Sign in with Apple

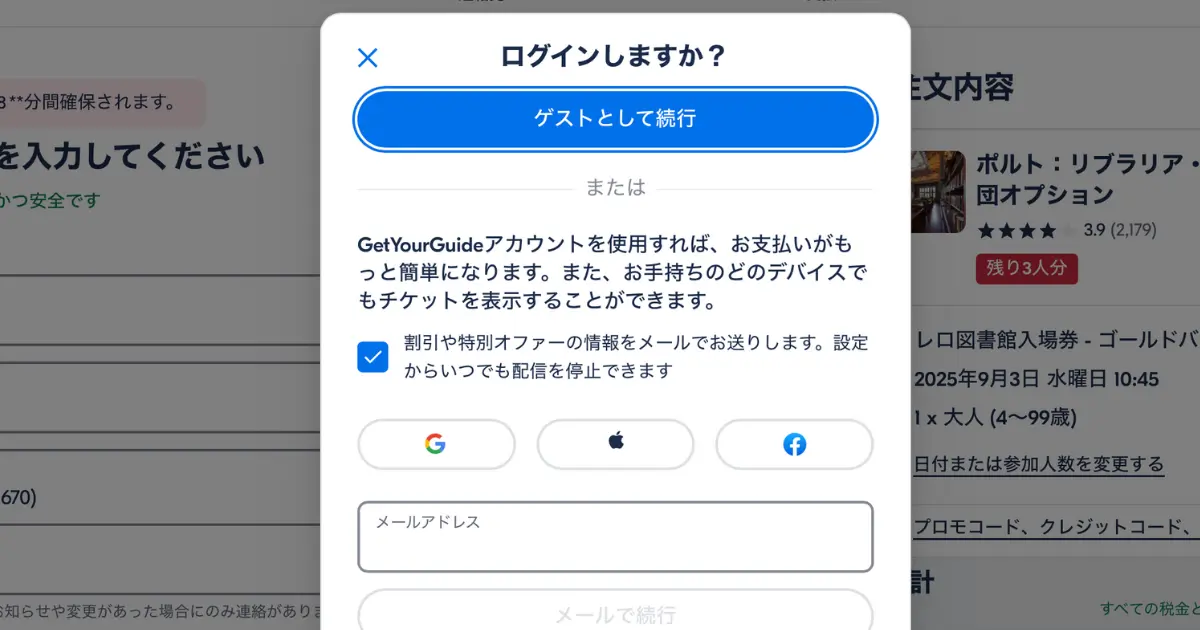point(615,444)
